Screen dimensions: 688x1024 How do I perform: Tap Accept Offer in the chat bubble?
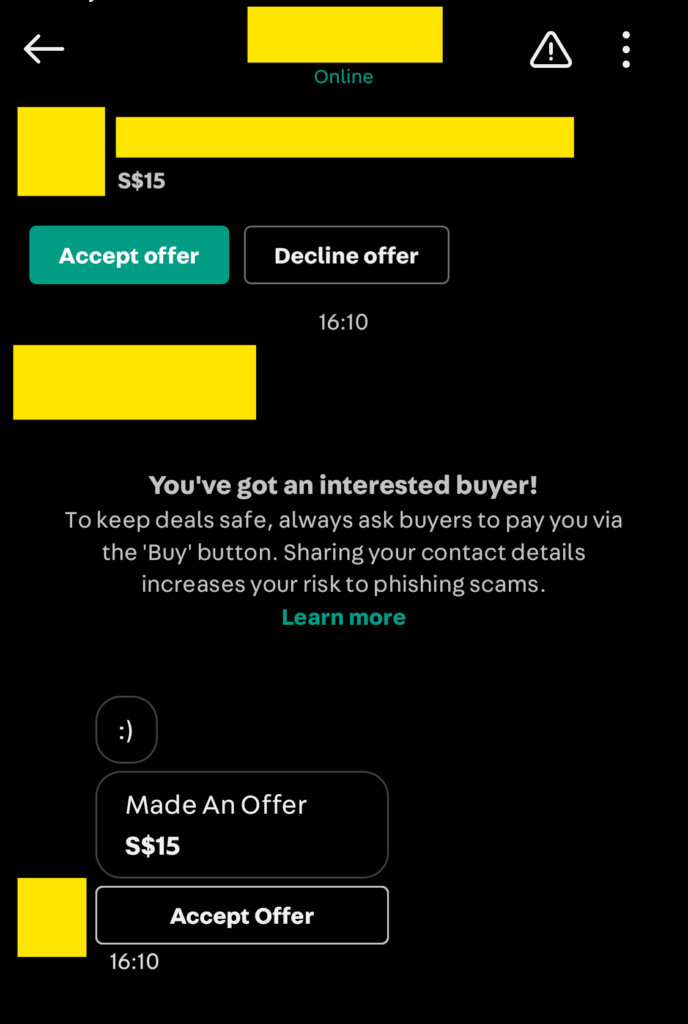click(242, 915)
